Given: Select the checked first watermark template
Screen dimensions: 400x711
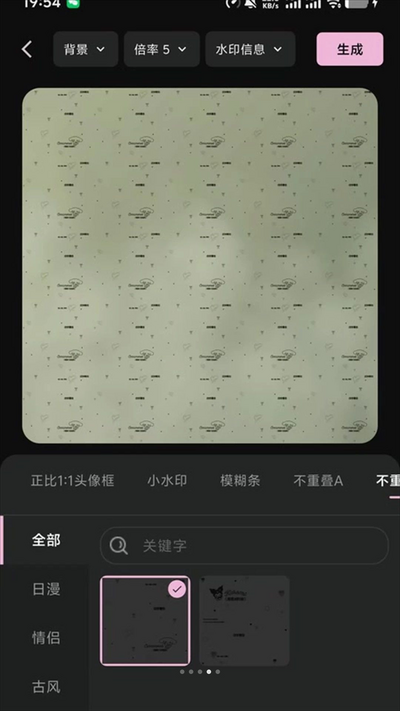Looking at the screenshot, I should point(145,620).
